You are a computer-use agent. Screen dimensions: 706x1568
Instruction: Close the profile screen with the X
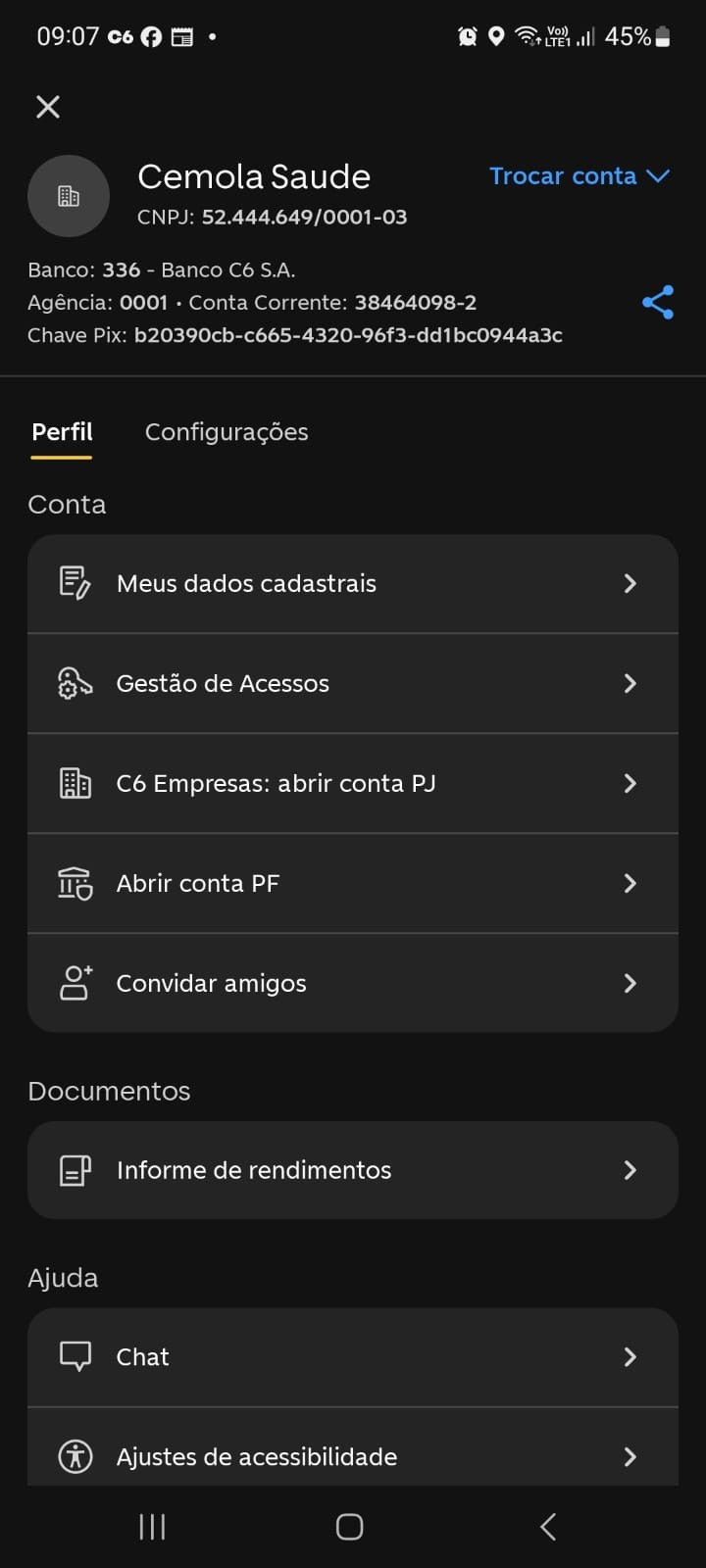[x=48, y=107]
